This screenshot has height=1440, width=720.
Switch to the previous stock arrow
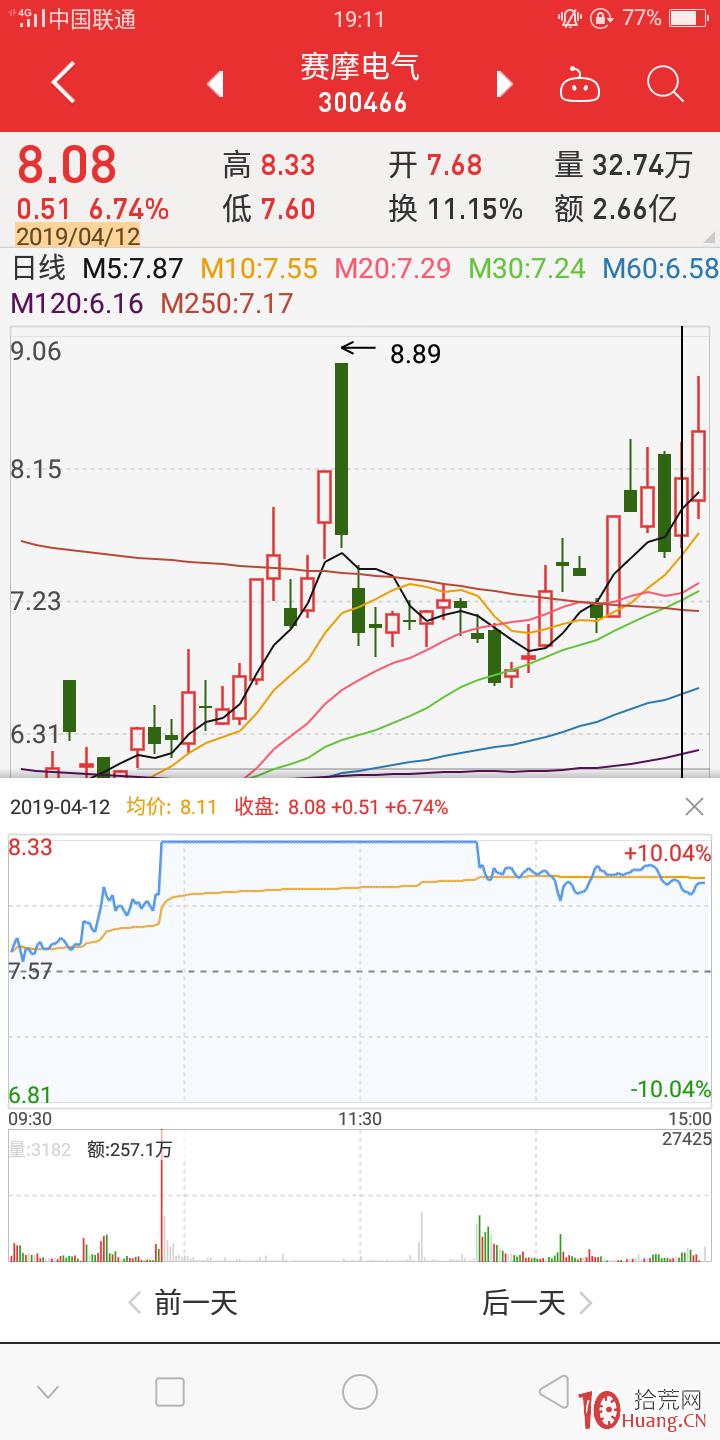pyautogui.click(x=215, y=84)
